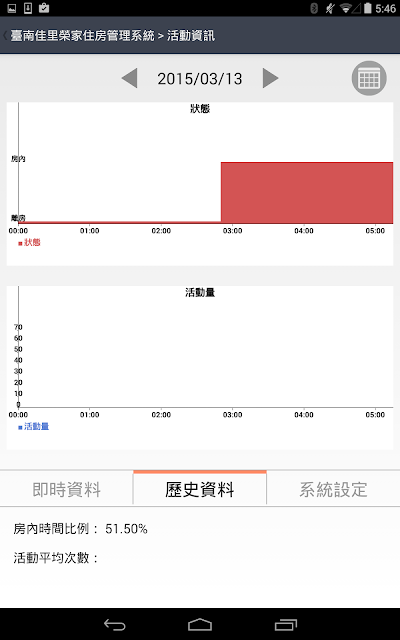Go to the previous date with left arrow
This screenshot has width=400, height=640.
(x=130, y=78)
